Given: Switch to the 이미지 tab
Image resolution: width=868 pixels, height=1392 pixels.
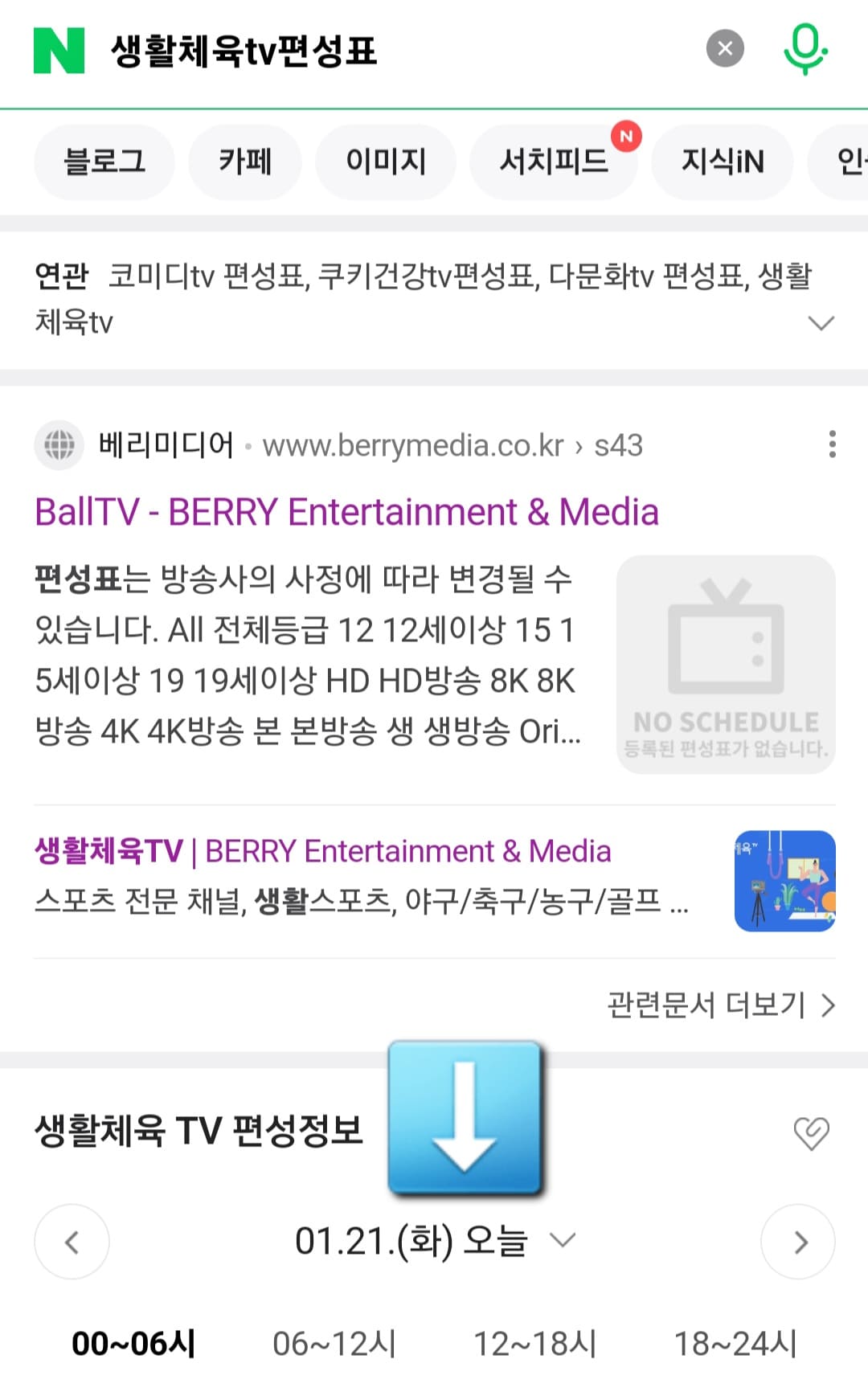Looking at the screenshot, I should point(386,162).
